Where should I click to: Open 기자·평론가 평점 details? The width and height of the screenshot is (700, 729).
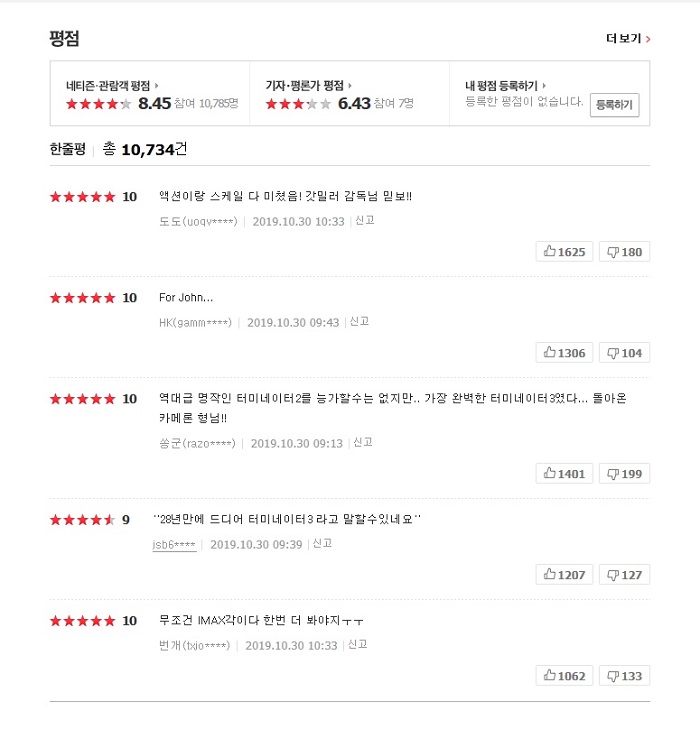coord(308,86)
